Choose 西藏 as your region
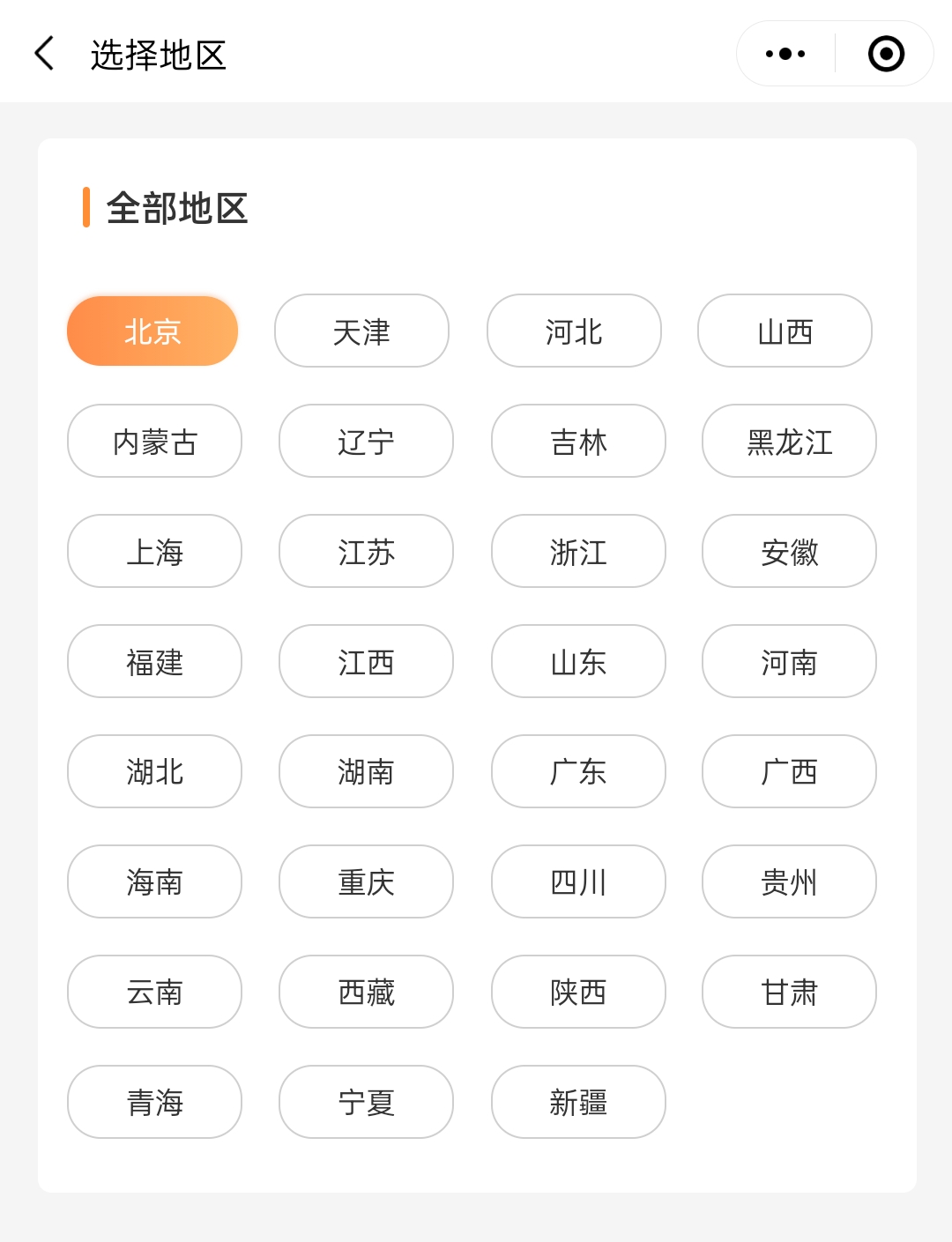 coord(366,992)
